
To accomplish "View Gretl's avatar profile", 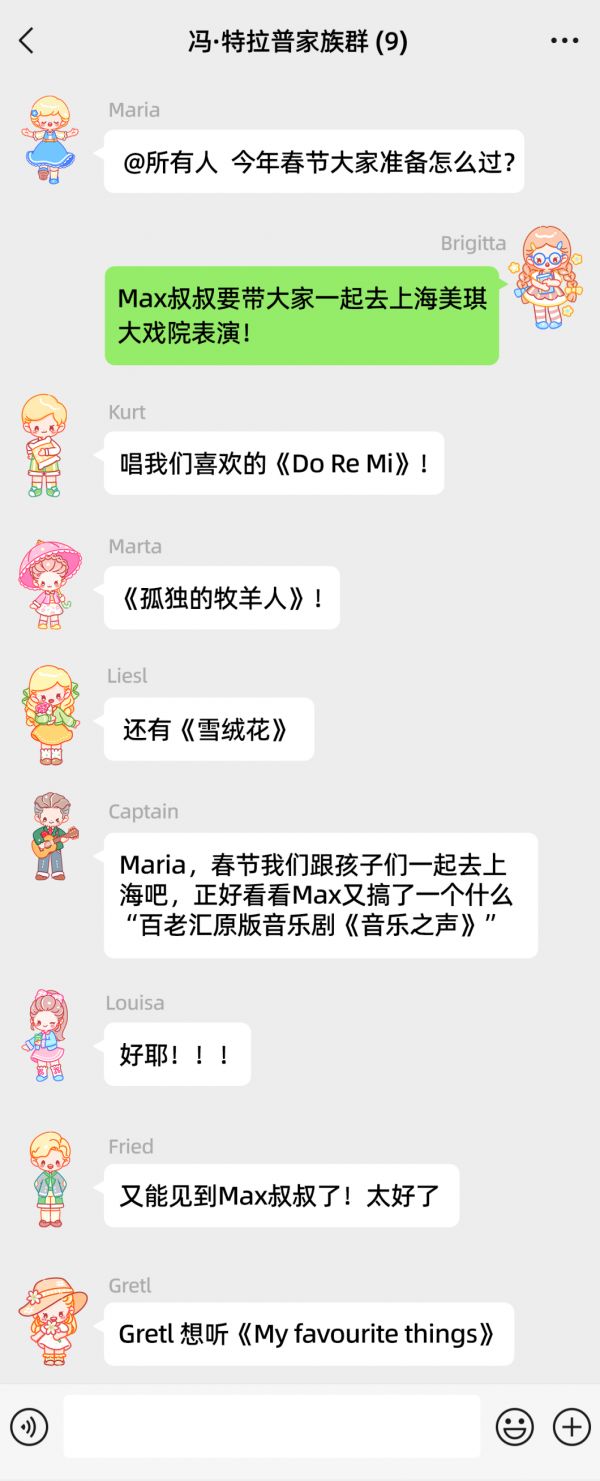I will click(52, 1319).
